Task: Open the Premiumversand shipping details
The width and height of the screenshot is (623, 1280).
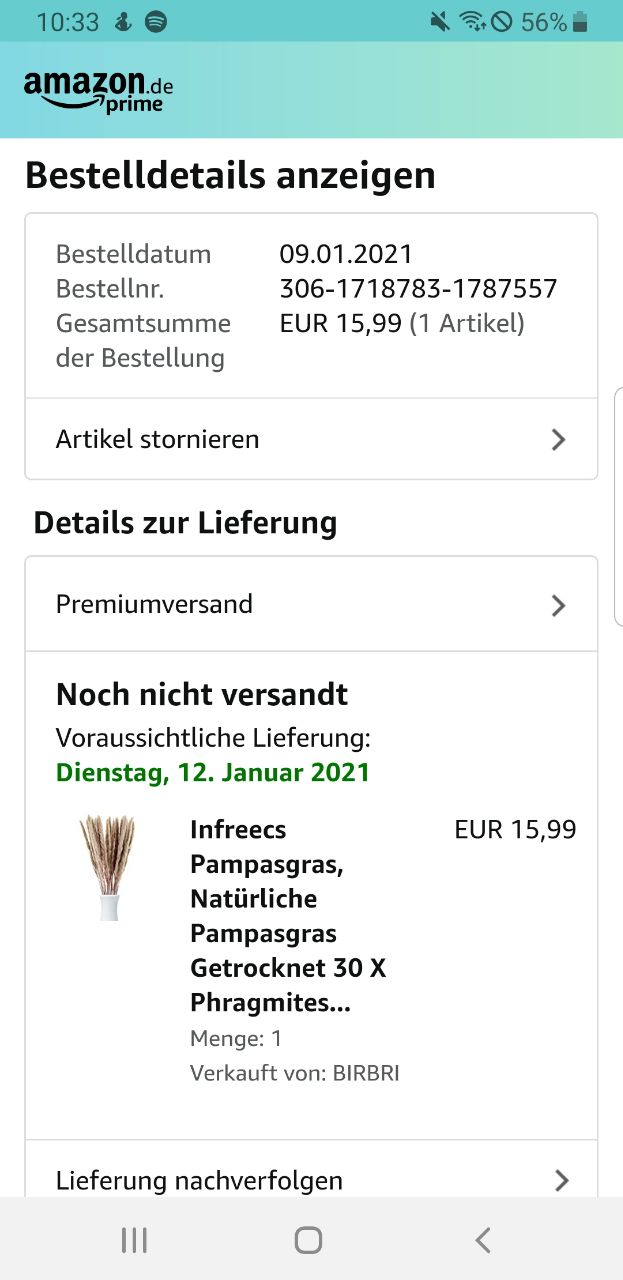Action: click(311, 604)
